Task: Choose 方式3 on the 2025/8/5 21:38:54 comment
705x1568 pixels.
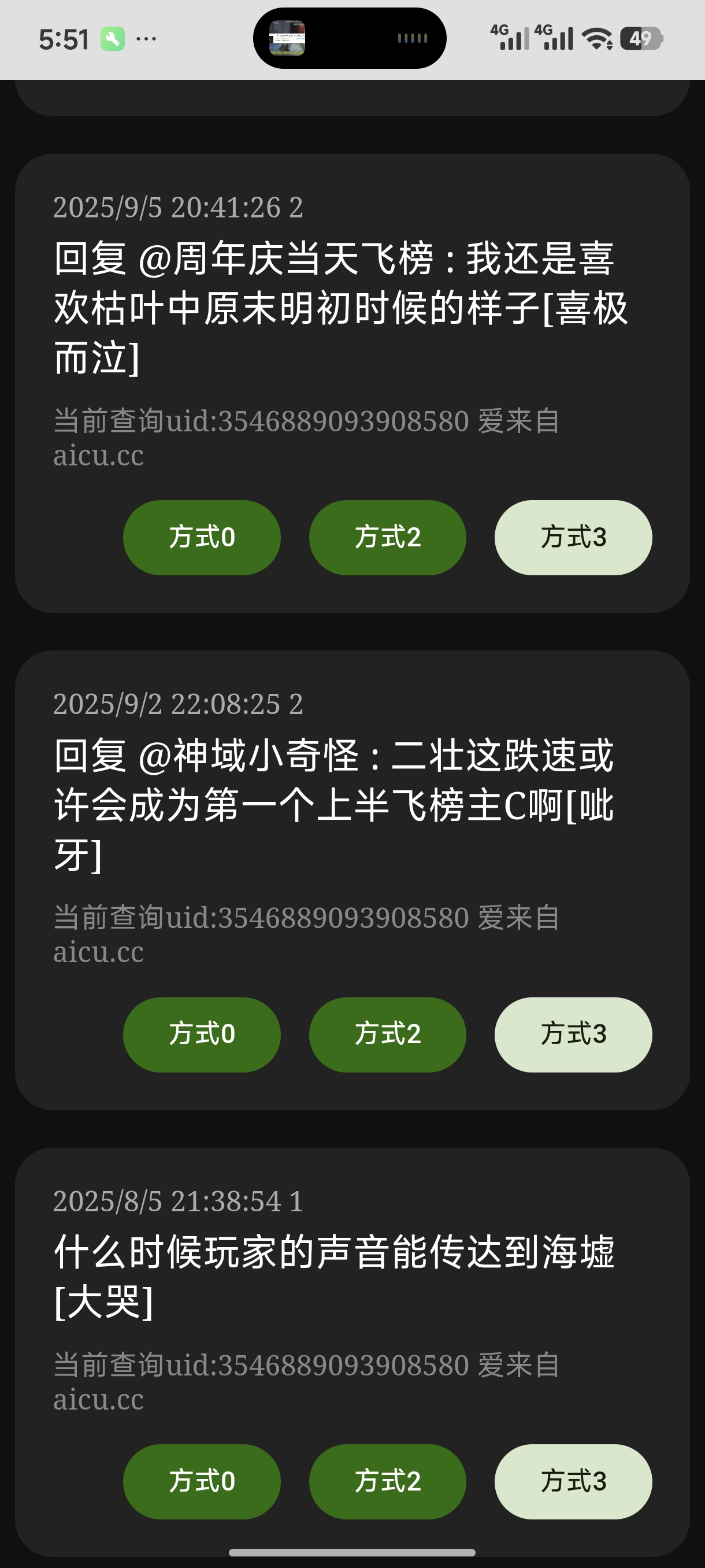Action: pyautogui.click(x=573, y=1481)
